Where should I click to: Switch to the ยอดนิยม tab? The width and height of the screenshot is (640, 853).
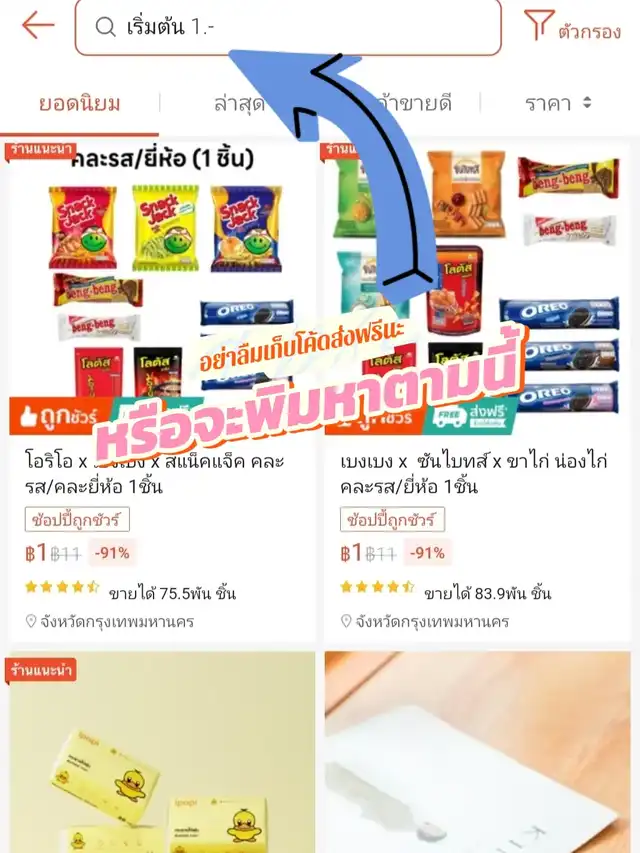80,103
